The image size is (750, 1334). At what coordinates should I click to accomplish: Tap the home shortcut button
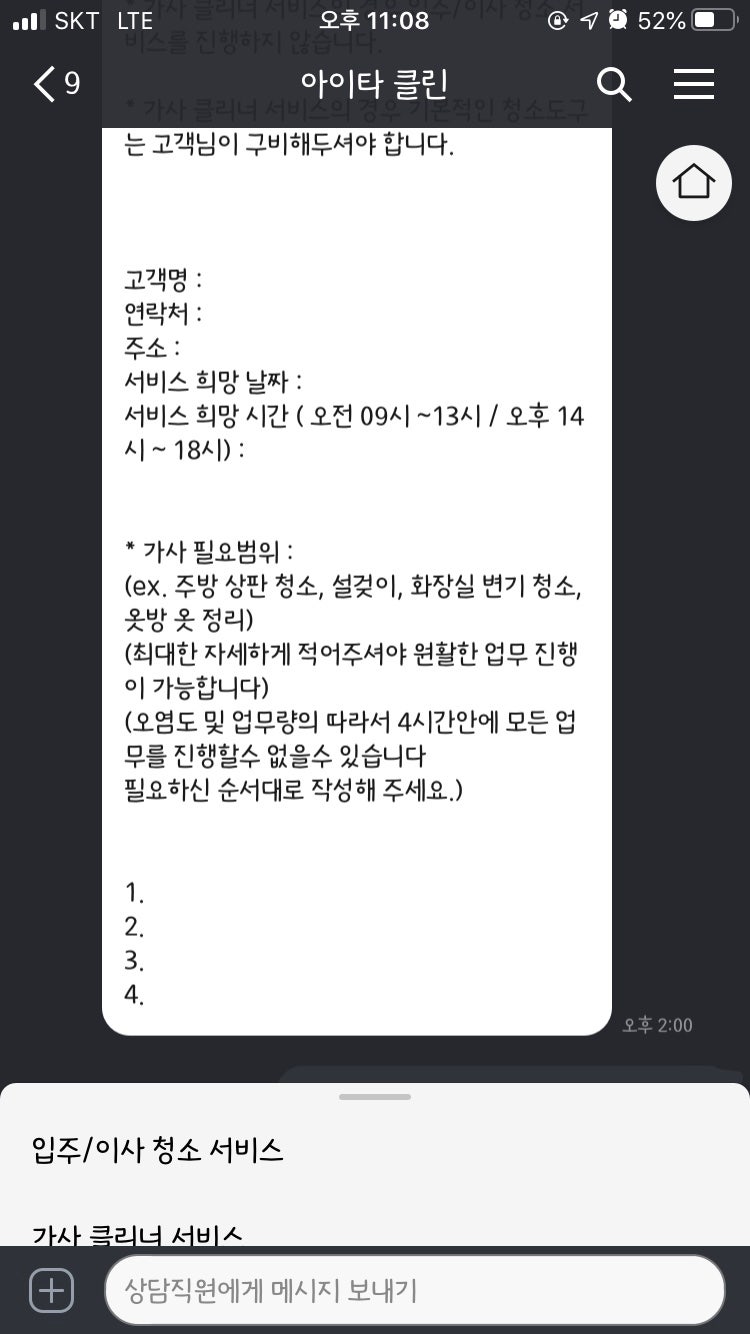694,183
